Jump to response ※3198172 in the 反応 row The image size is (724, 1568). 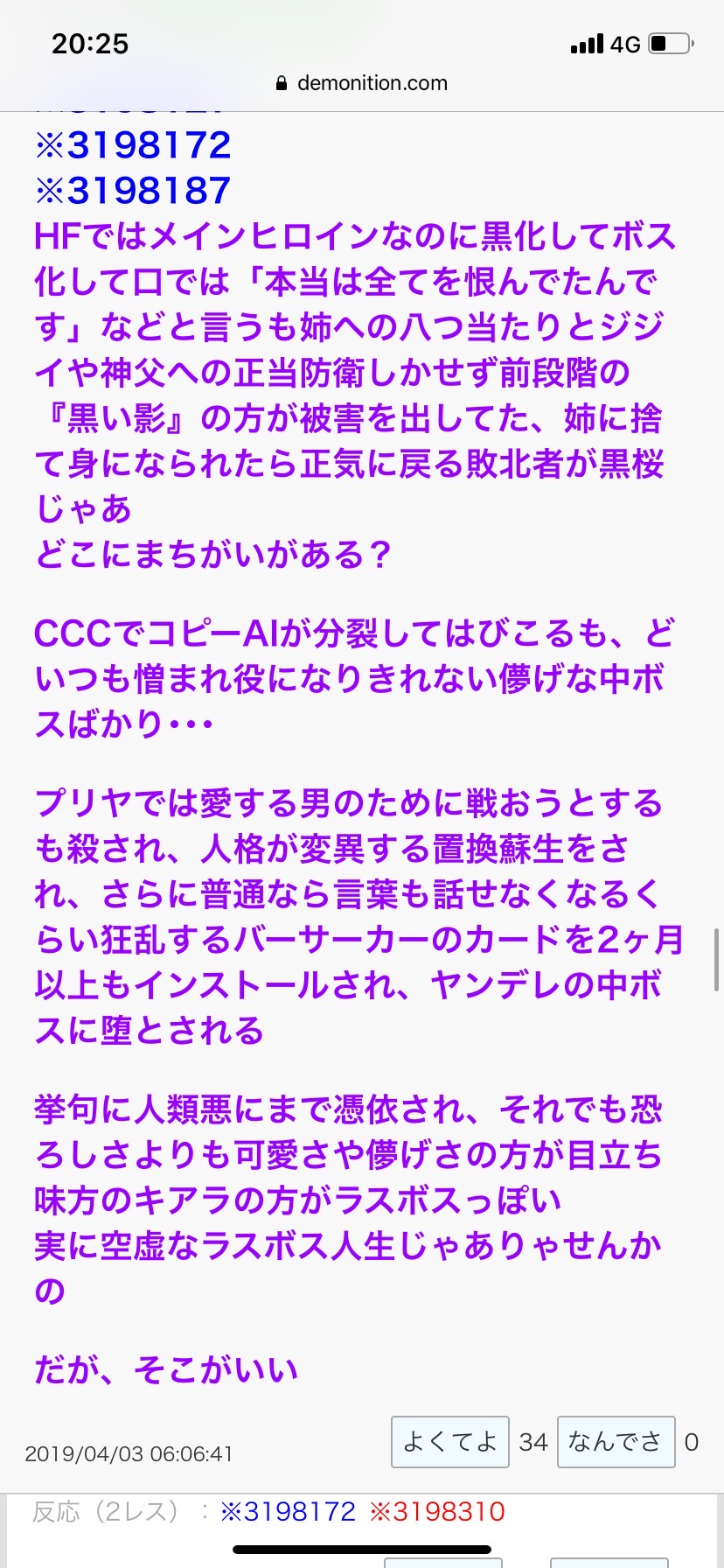coord(288,1511)
